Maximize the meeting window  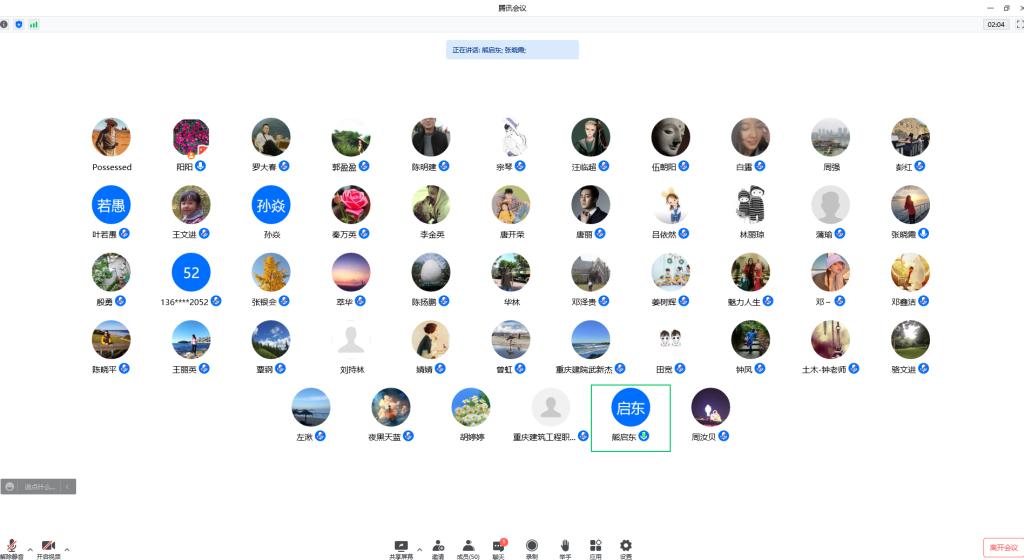tap(1006, 7)
